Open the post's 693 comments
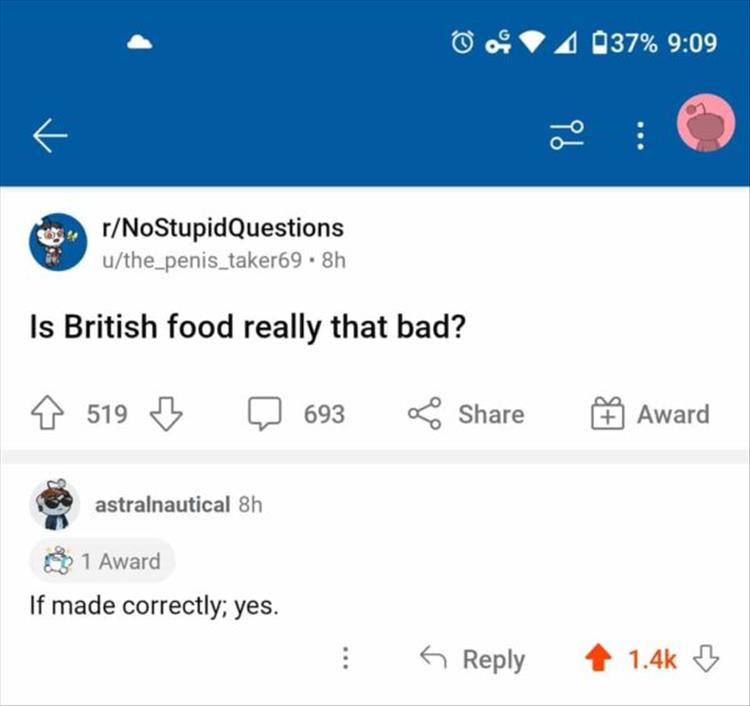Image resolution: width=750 pixels, height=706 pixels. [297, 414]
